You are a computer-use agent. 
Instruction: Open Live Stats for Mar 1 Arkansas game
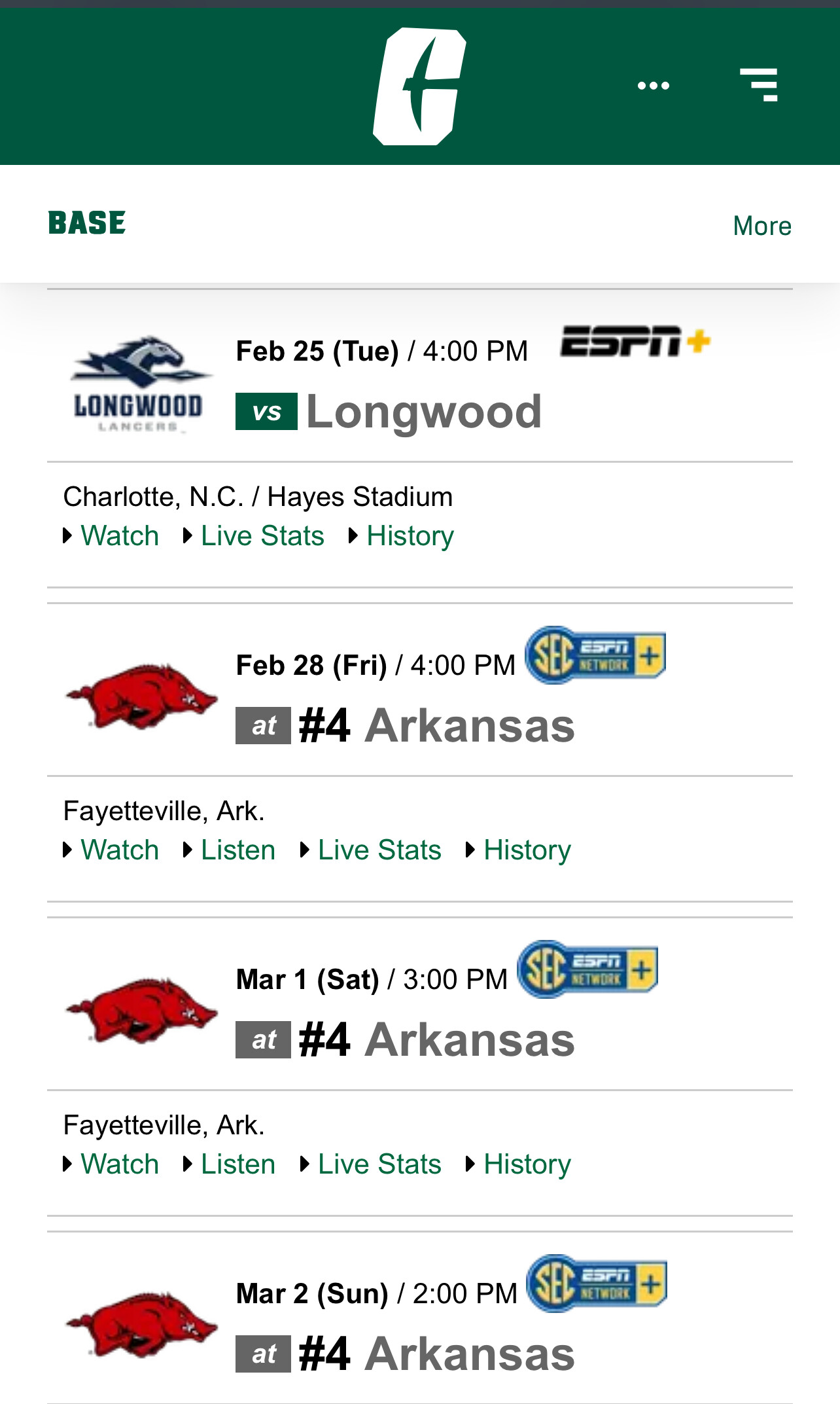379,1164
